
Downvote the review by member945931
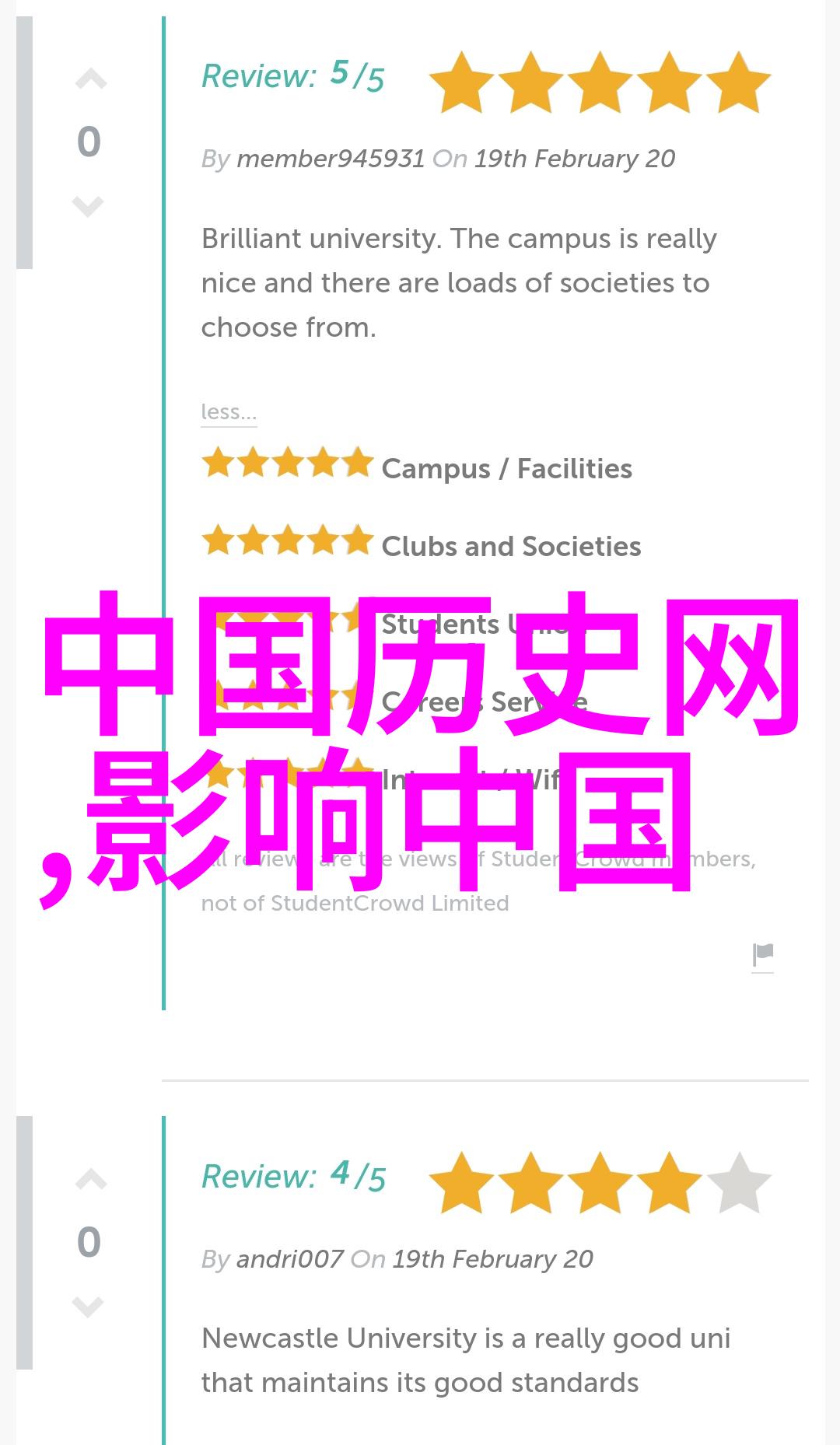[88, 206]
